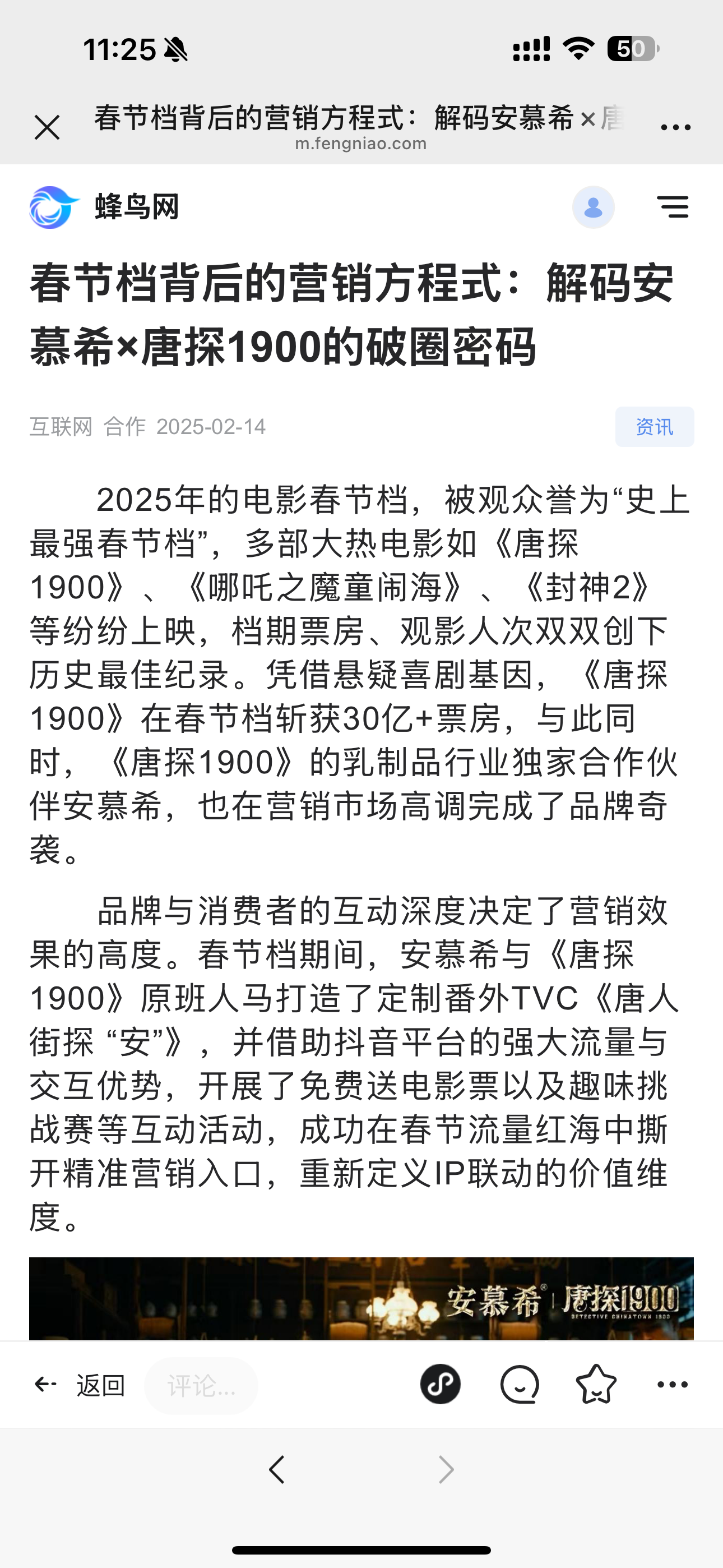Open the top bar three-dot menu
723x1568 pixels.
675,127
